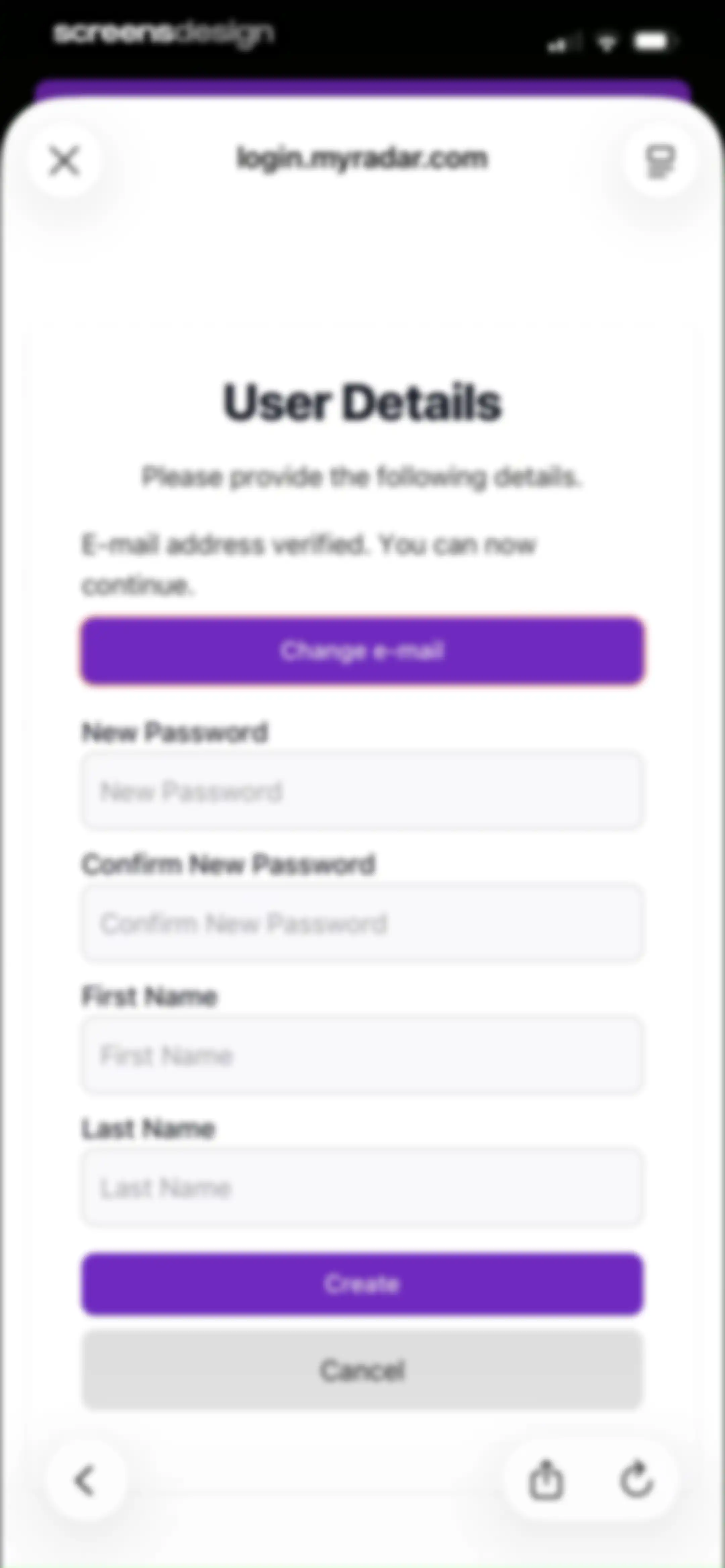The height and width of the screenshot is (1568, 725).
Task: Share this page
Action: coord(546,1480)
